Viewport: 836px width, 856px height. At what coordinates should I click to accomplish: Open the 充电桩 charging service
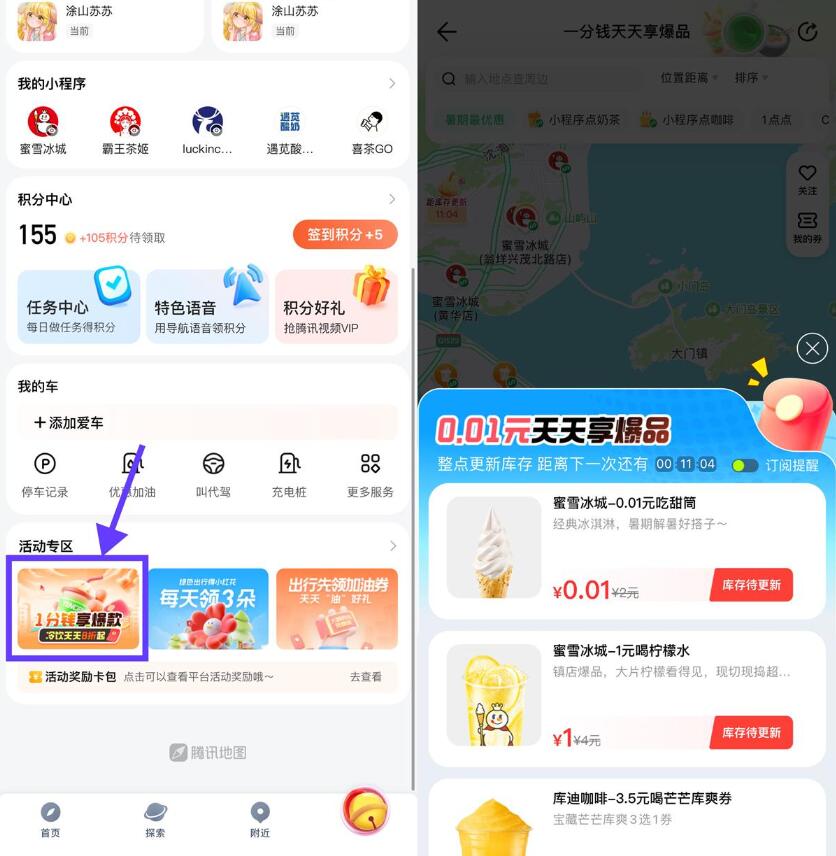[289, 474]
